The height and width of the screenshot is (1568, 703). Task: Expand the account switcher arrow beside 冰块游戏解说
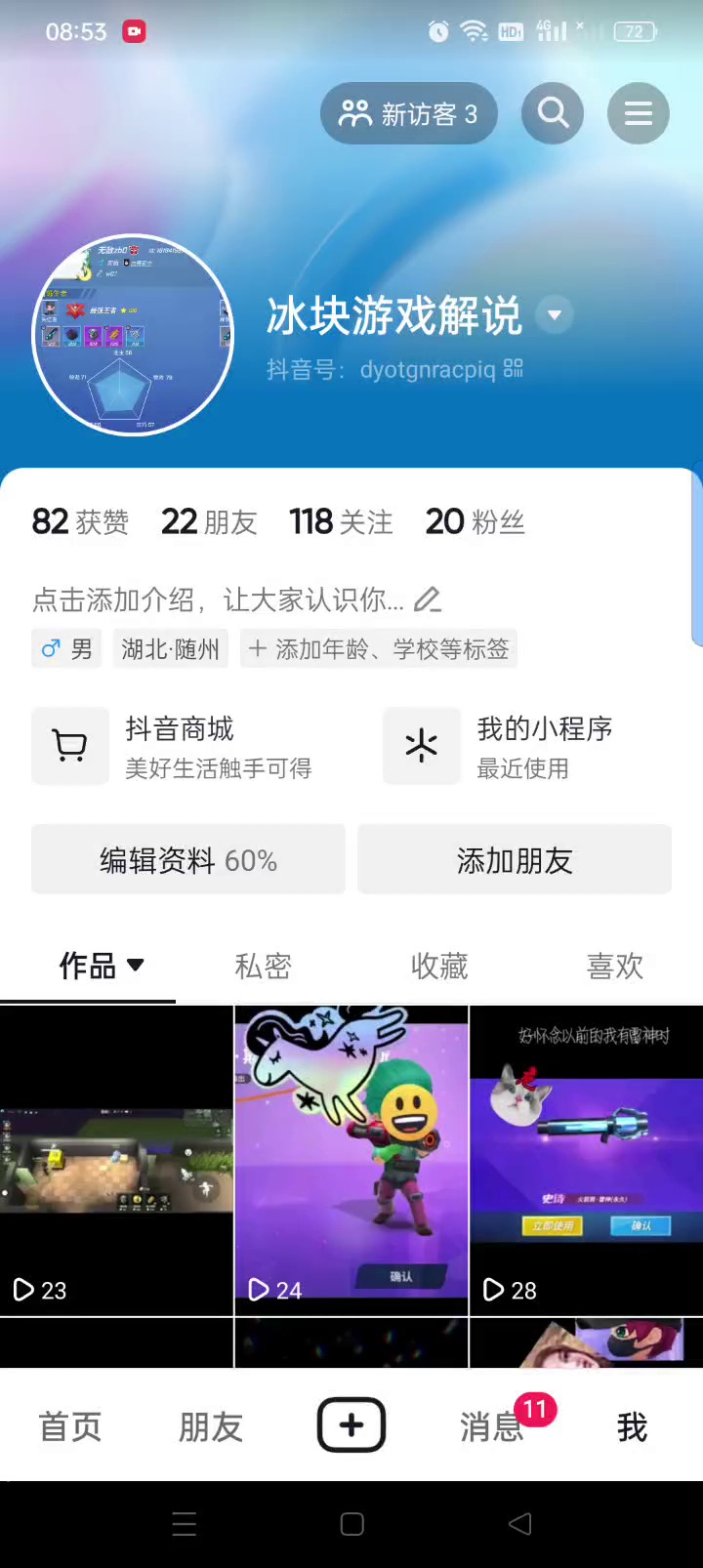click(x=555, y=315)
